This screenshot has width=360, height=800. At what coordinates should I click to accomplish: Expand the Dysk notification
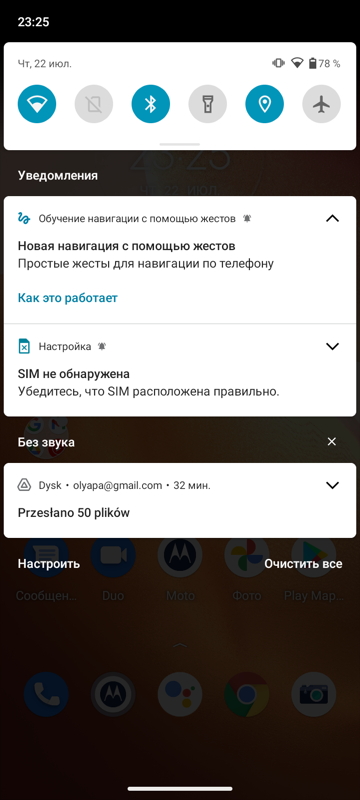tap(332, 485)
